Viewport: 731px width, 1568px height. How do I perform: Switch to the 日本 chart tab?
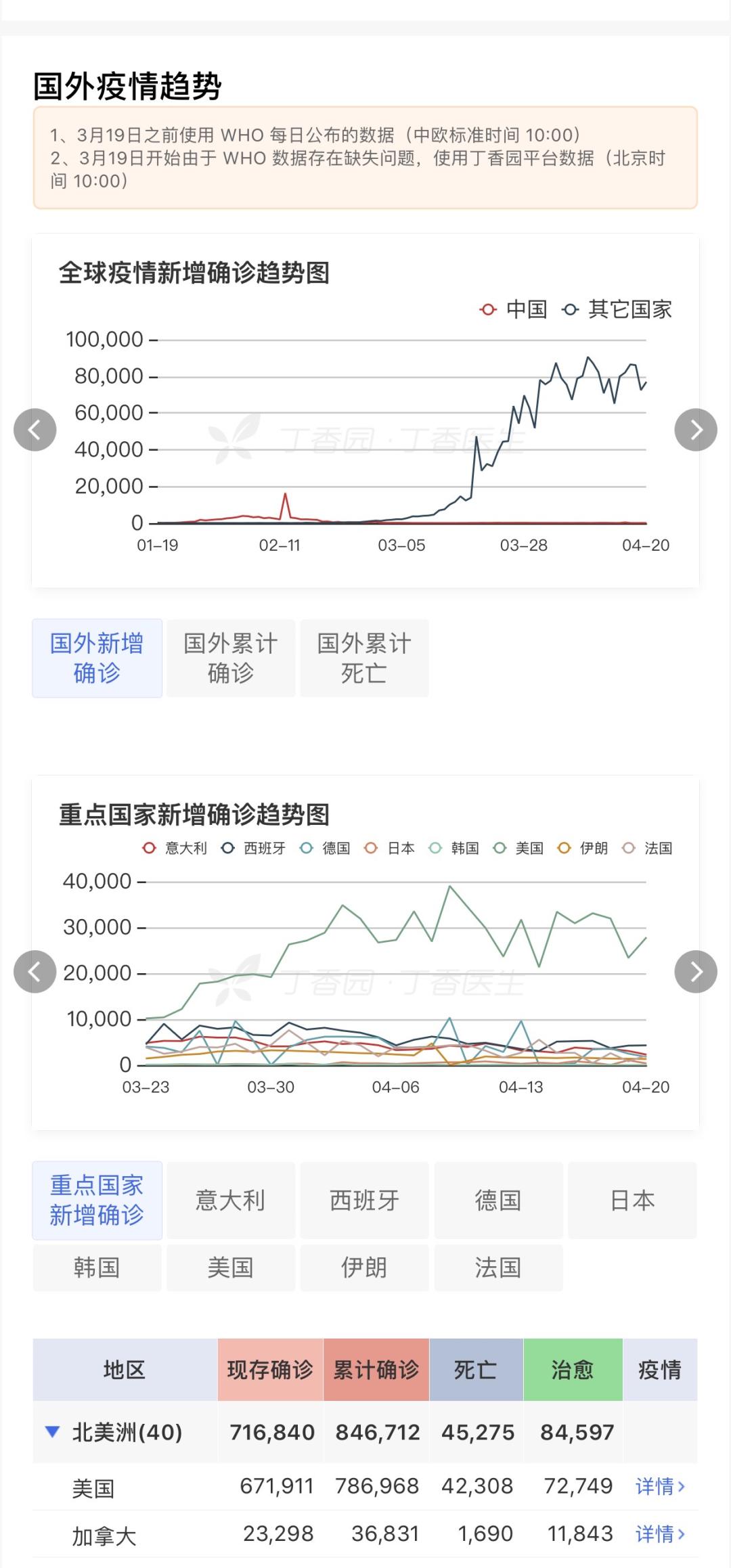(x=632, y=1201)
